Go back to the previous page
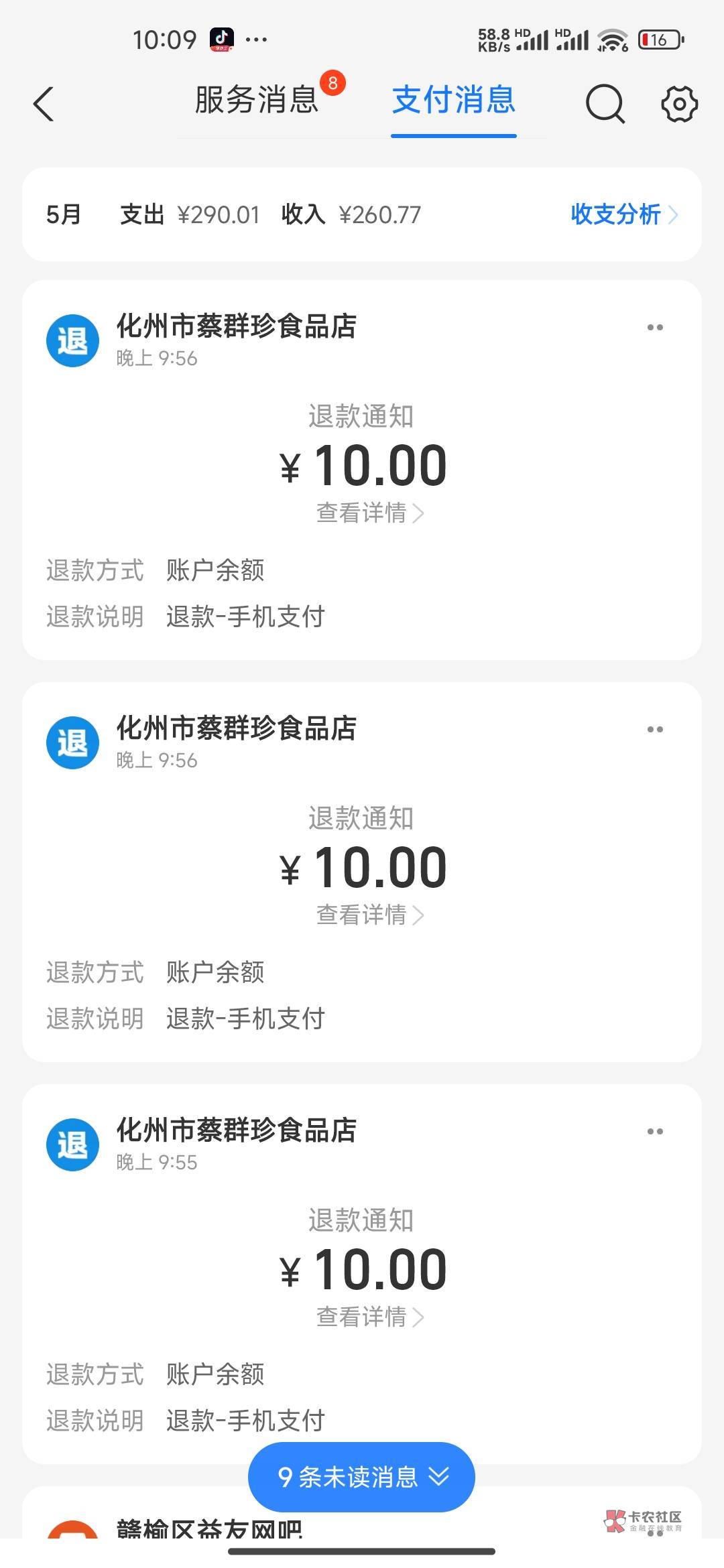 pos(44,105)
